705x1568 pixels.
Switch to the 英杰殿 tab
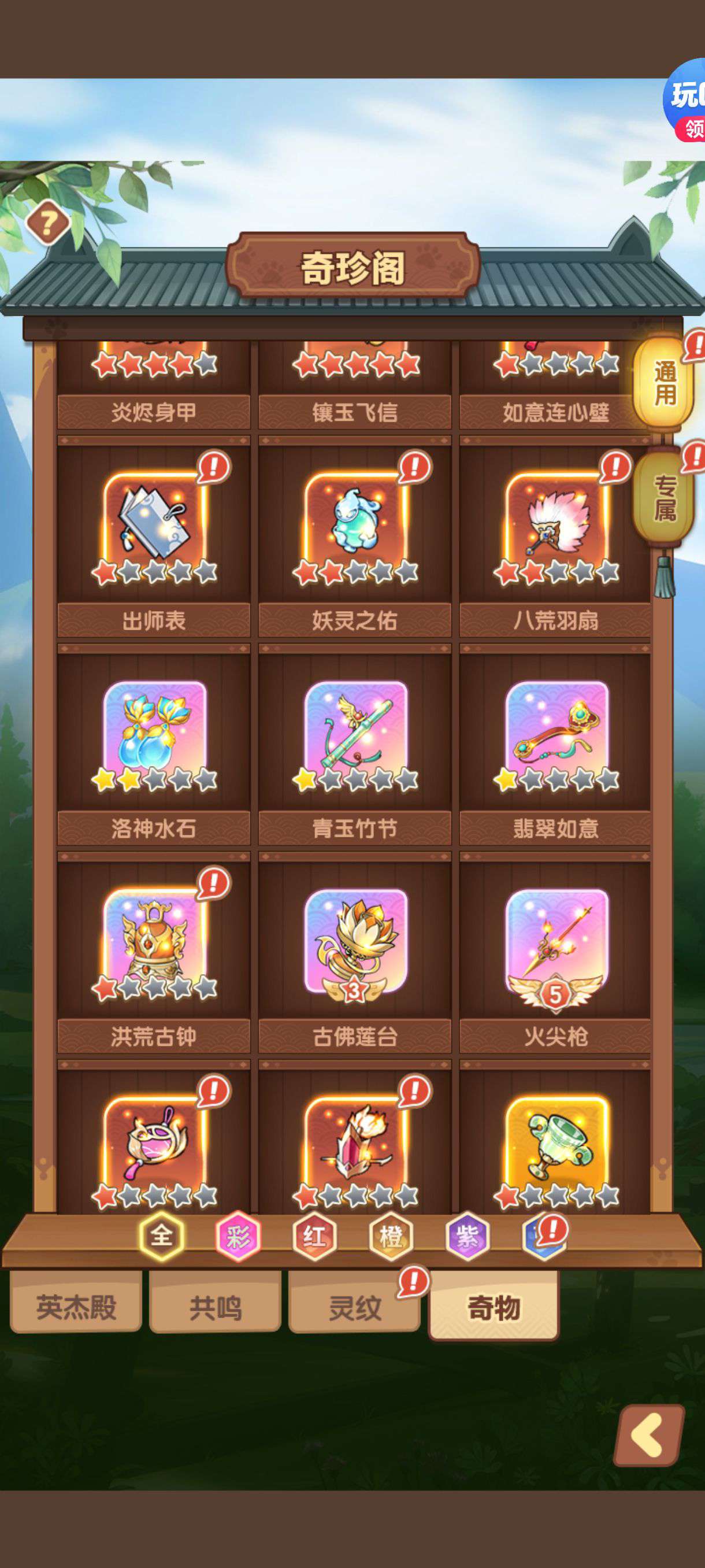click(76, 1307)
